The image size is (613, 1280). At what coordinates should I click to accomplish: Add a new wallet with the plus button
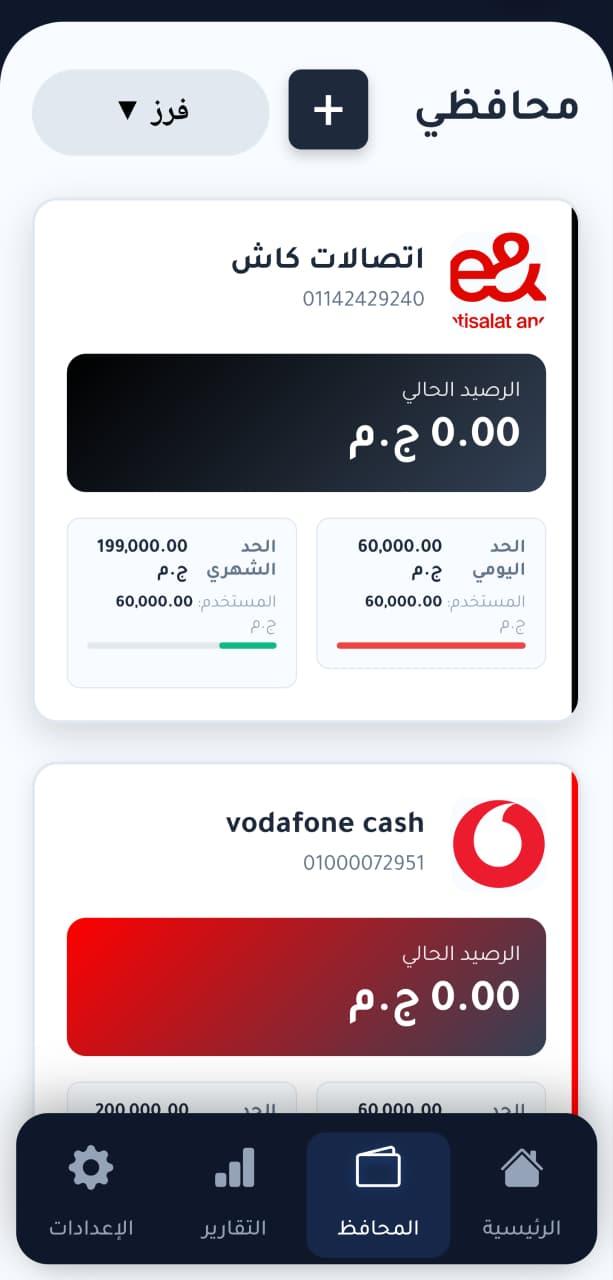[328, 110]
